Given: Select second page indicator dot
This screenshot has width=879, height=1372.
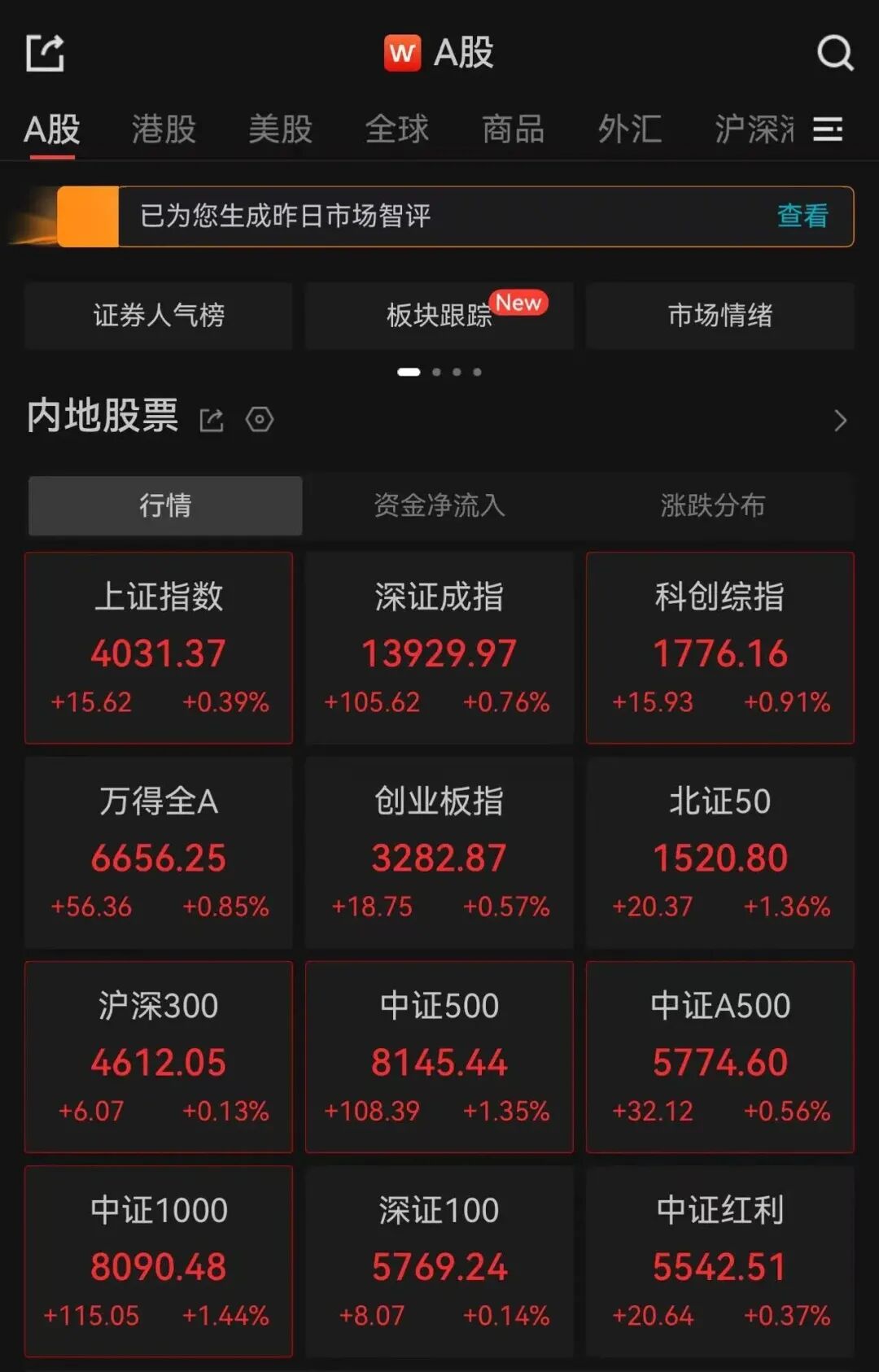Looking at the screenshot, I should click(436, 372).
